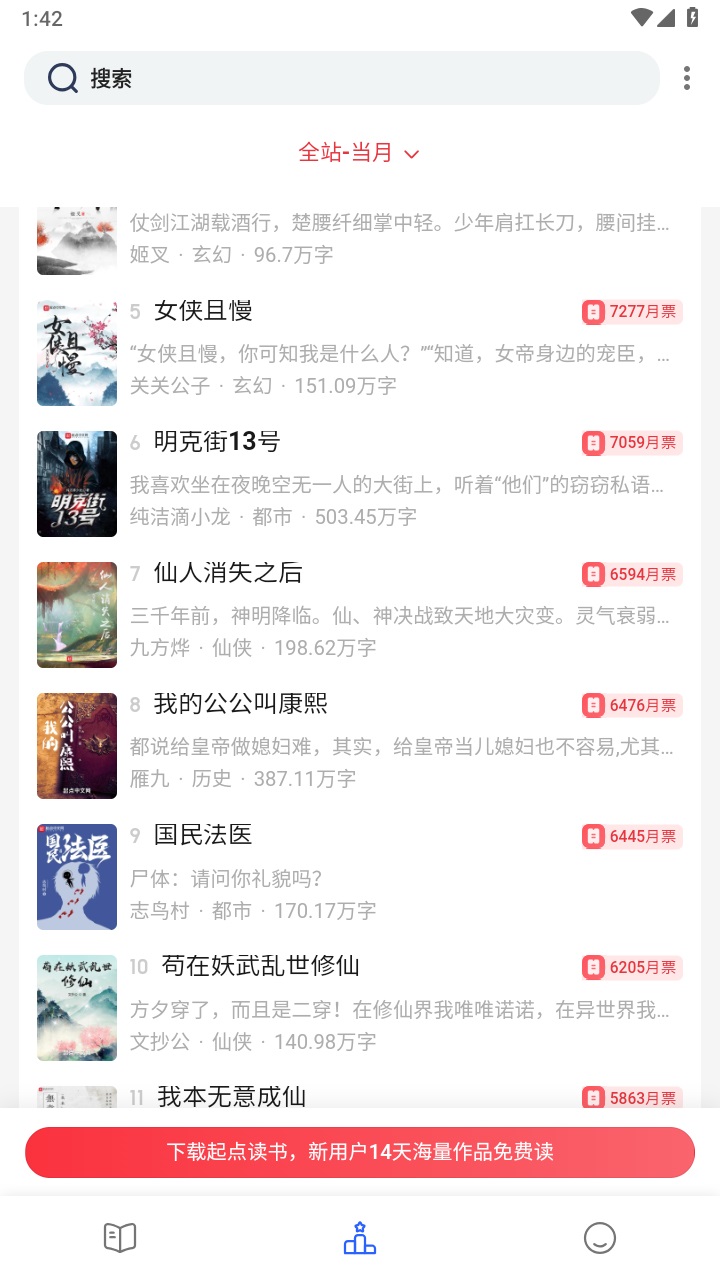Tap the ranking podium icon in bottom navigation
Viewport: 720px width, 1280px height.
pyautogui.click(x=359, y=1237)
